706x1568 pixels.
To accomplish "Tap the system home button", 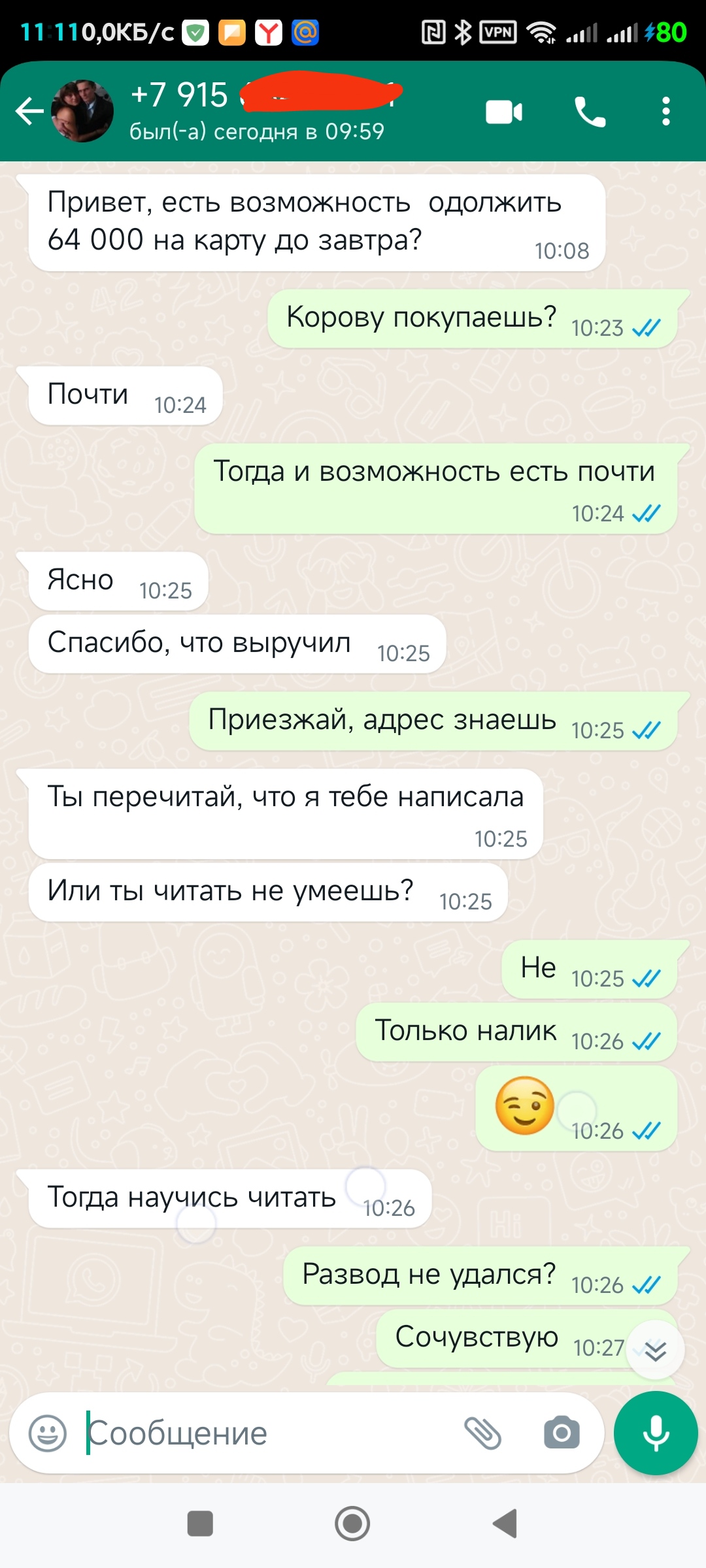I will (x=352, y=1524).
